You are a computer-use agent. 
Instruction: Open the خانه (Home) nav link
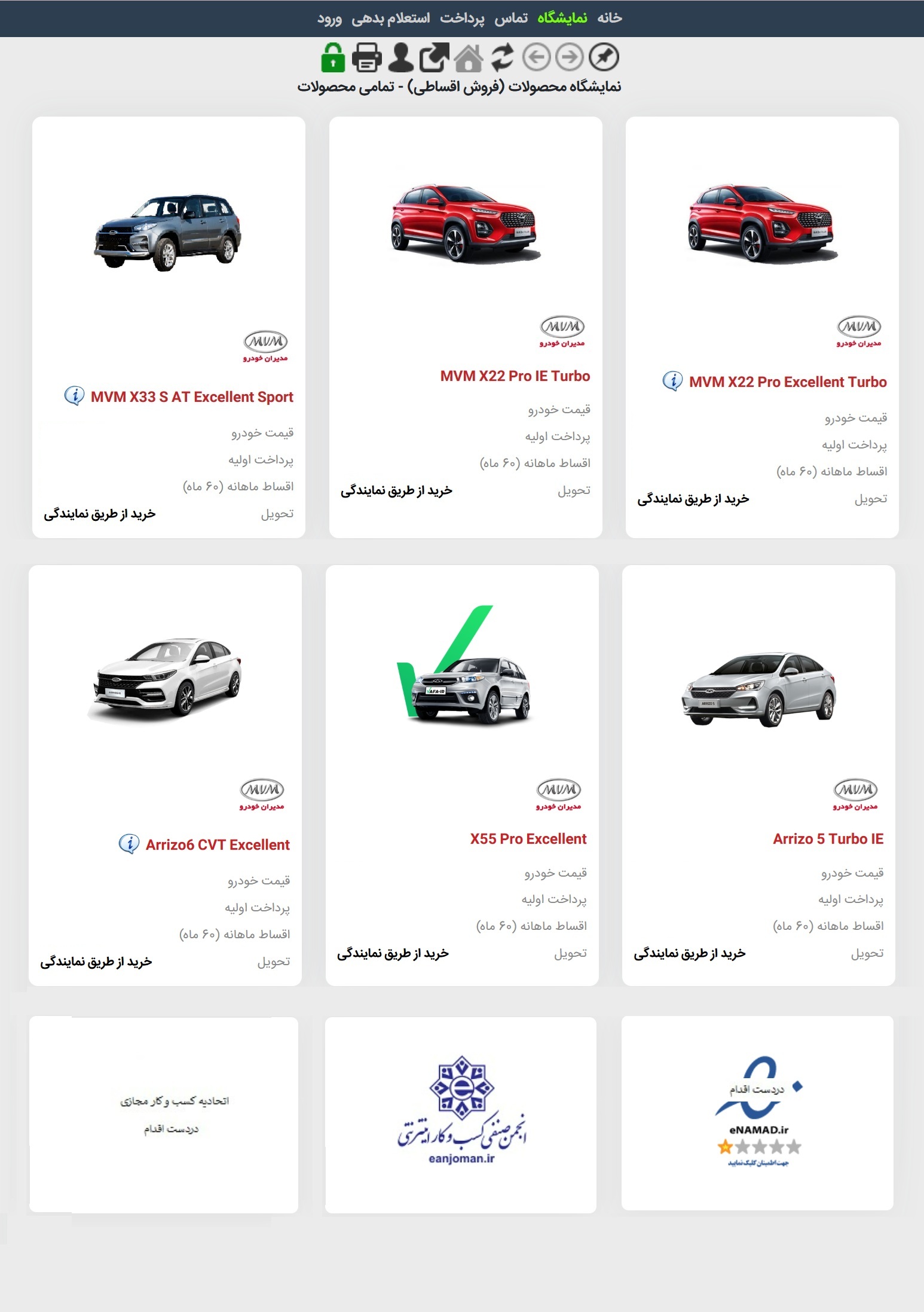click(609, 18)
